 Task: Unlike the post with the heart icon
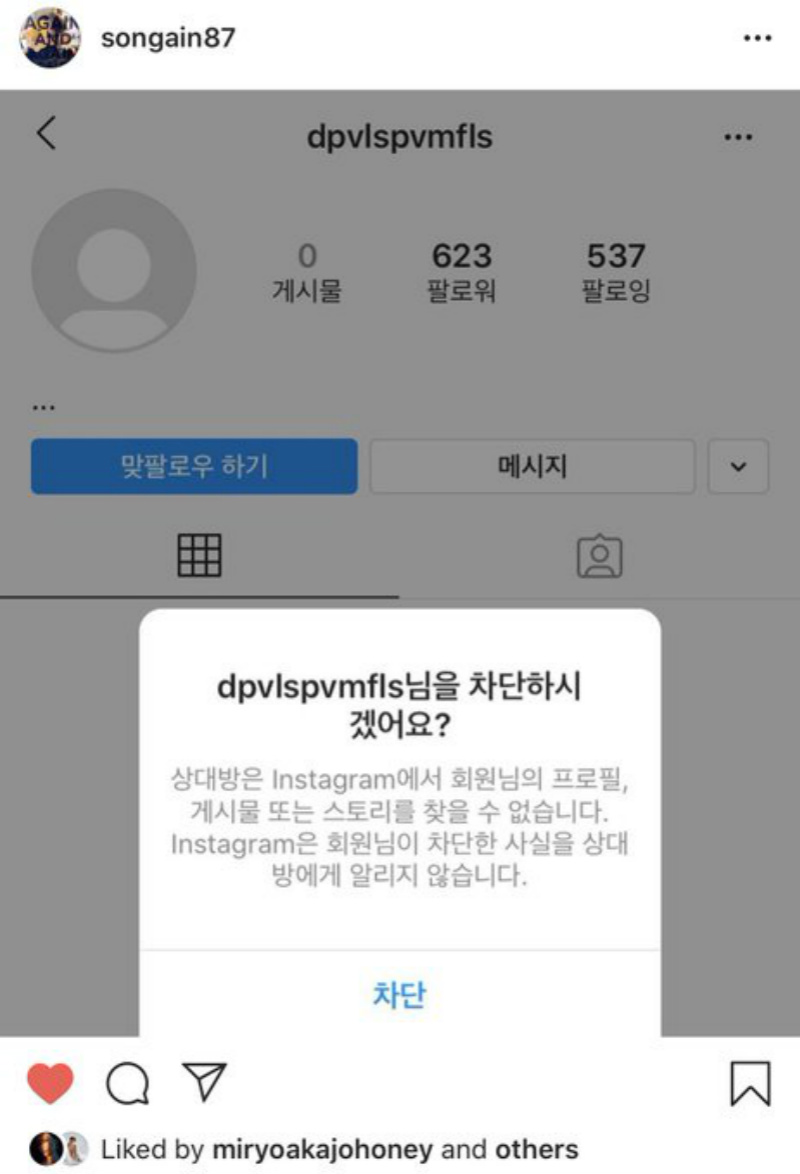coord(50,1083)
